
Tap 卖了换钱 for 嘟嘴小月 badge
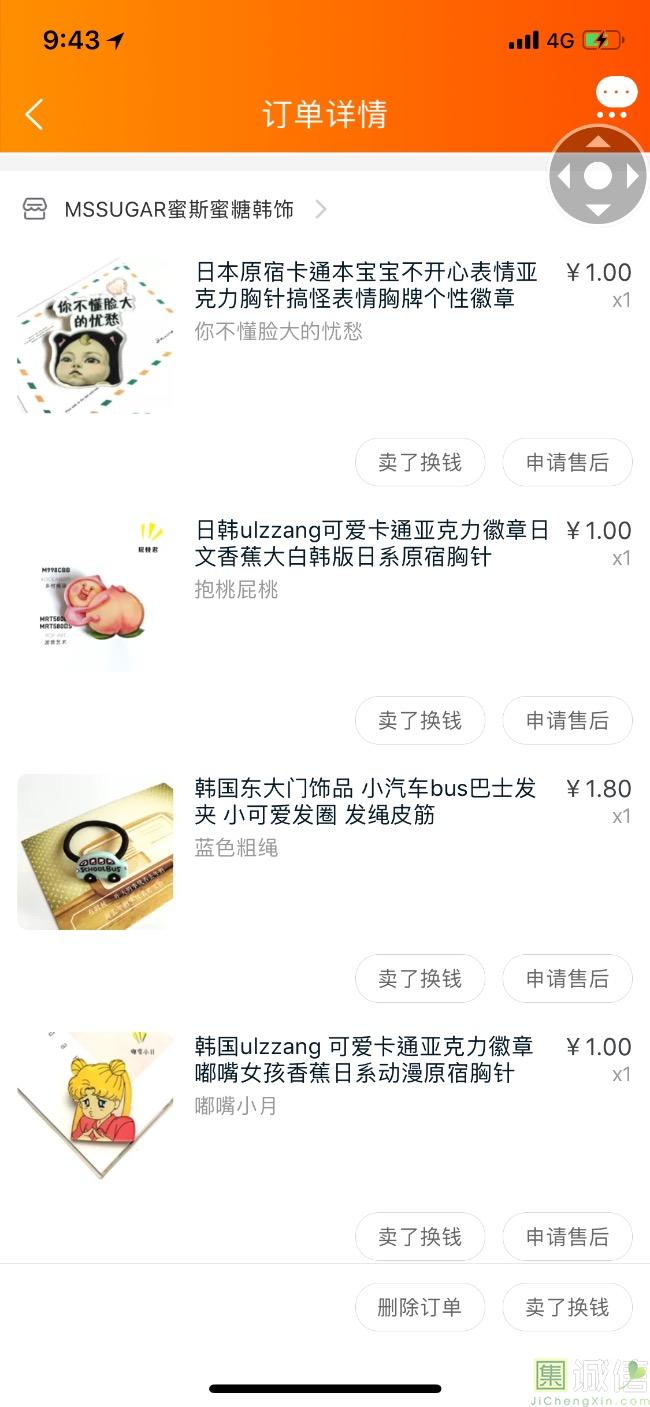[x=420, y=1236]
